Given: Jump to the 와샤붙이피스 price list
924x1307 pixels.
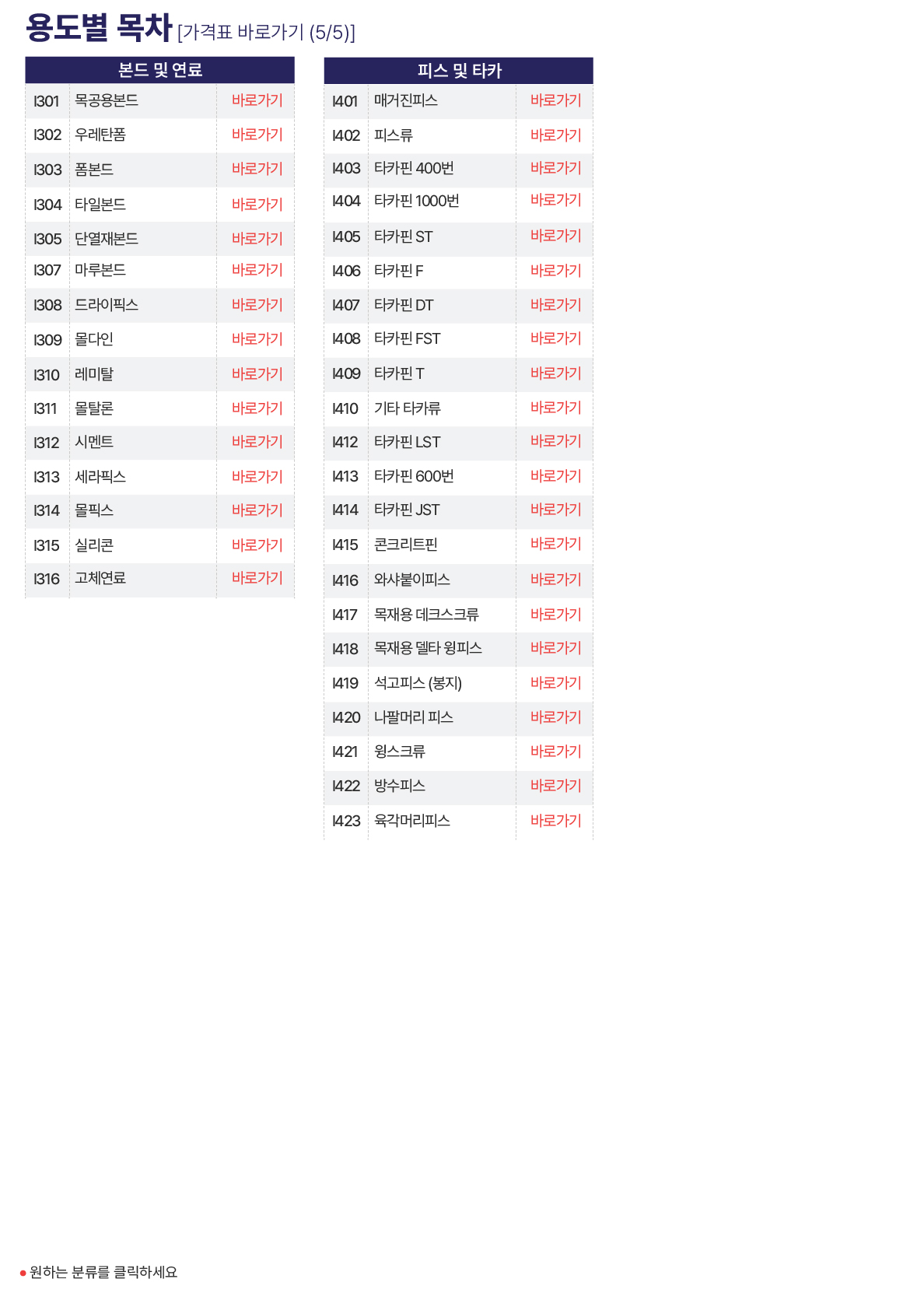Looking at the screenshot, I should click(x=555, y=580).
